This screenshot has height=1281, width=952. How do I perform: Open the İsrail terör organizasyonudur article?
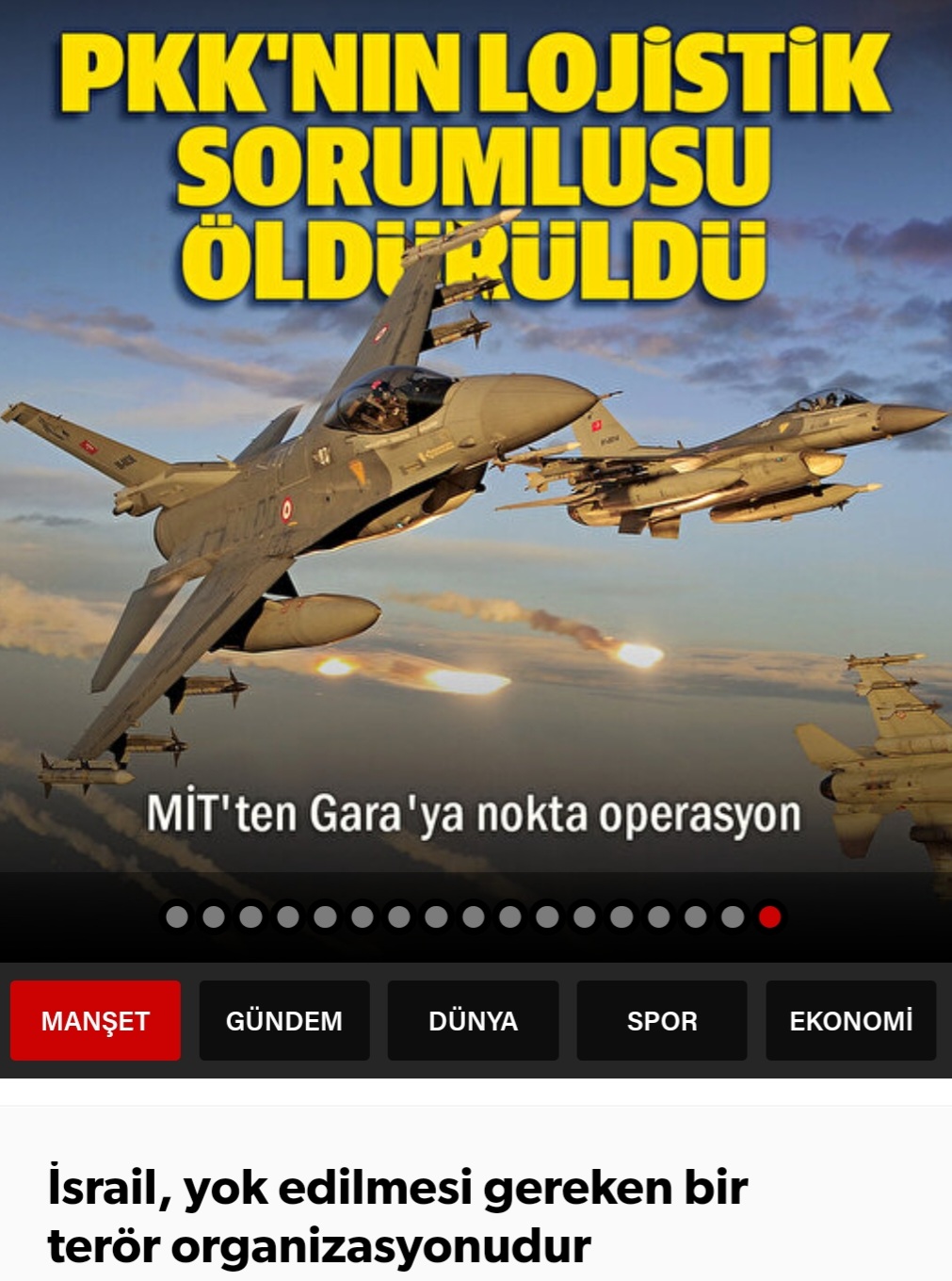click(397, 1216)
